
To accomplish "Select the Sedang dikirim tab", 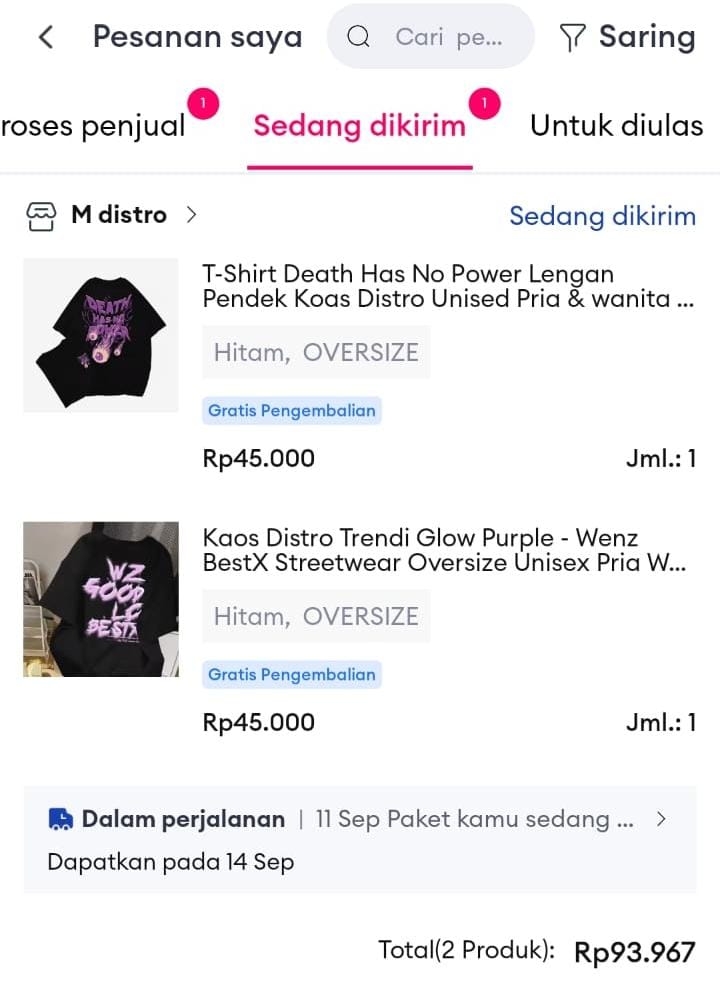I will point(359,126).
